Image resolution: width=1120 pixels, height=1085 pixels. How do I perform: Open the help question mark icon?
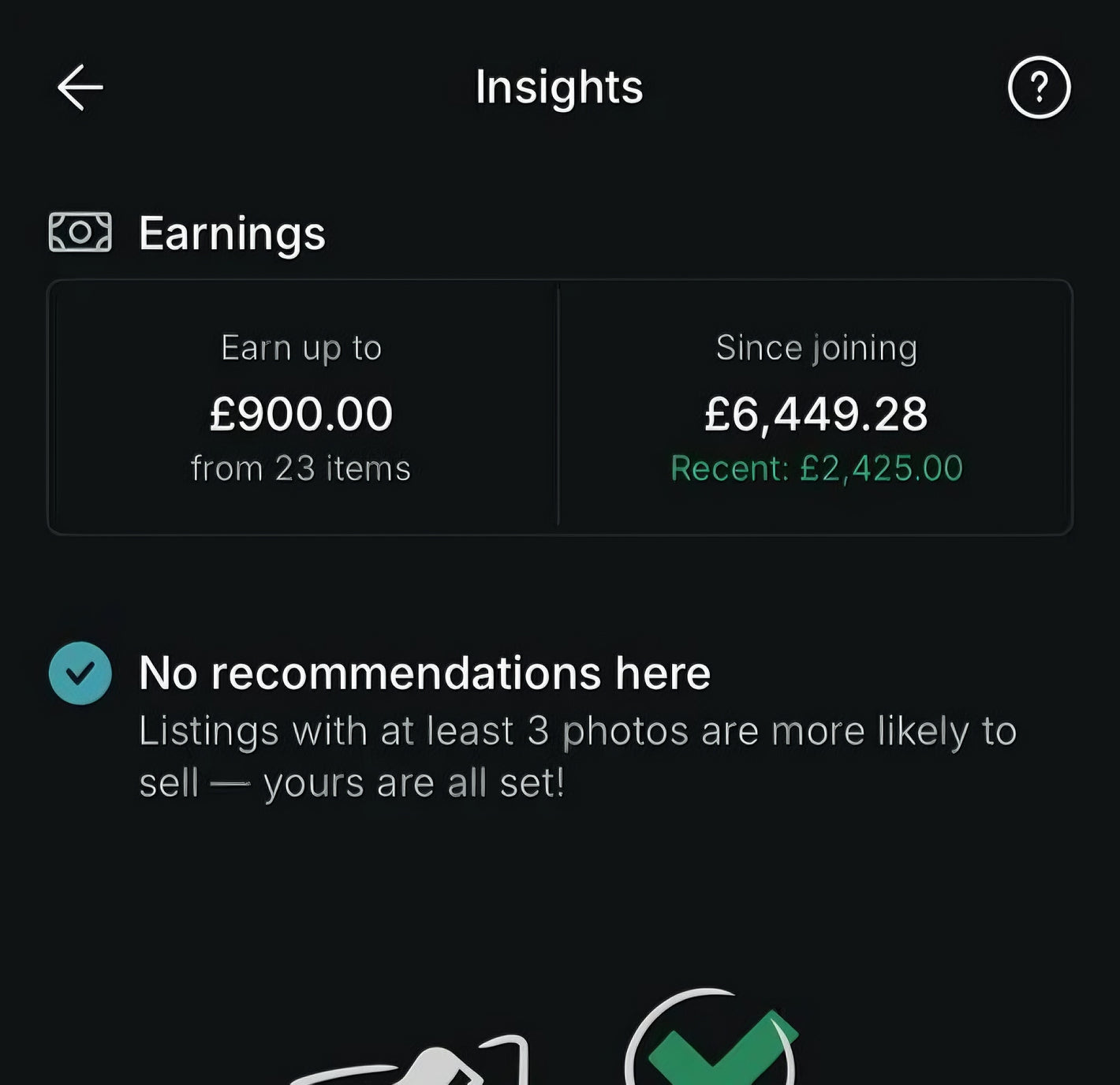click(1039, 88)
